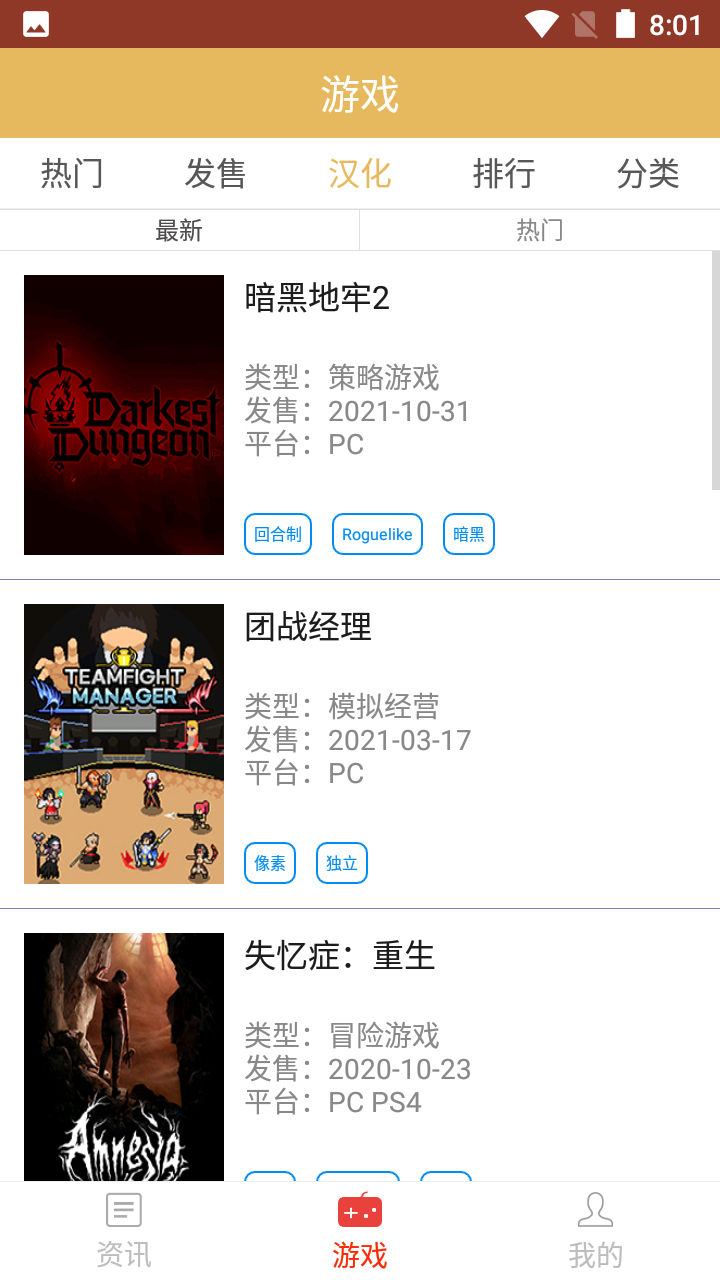This screenshot has height=1280, width=720.
Task: Switch to the 热门 top tab
Action: pos(72,174)
